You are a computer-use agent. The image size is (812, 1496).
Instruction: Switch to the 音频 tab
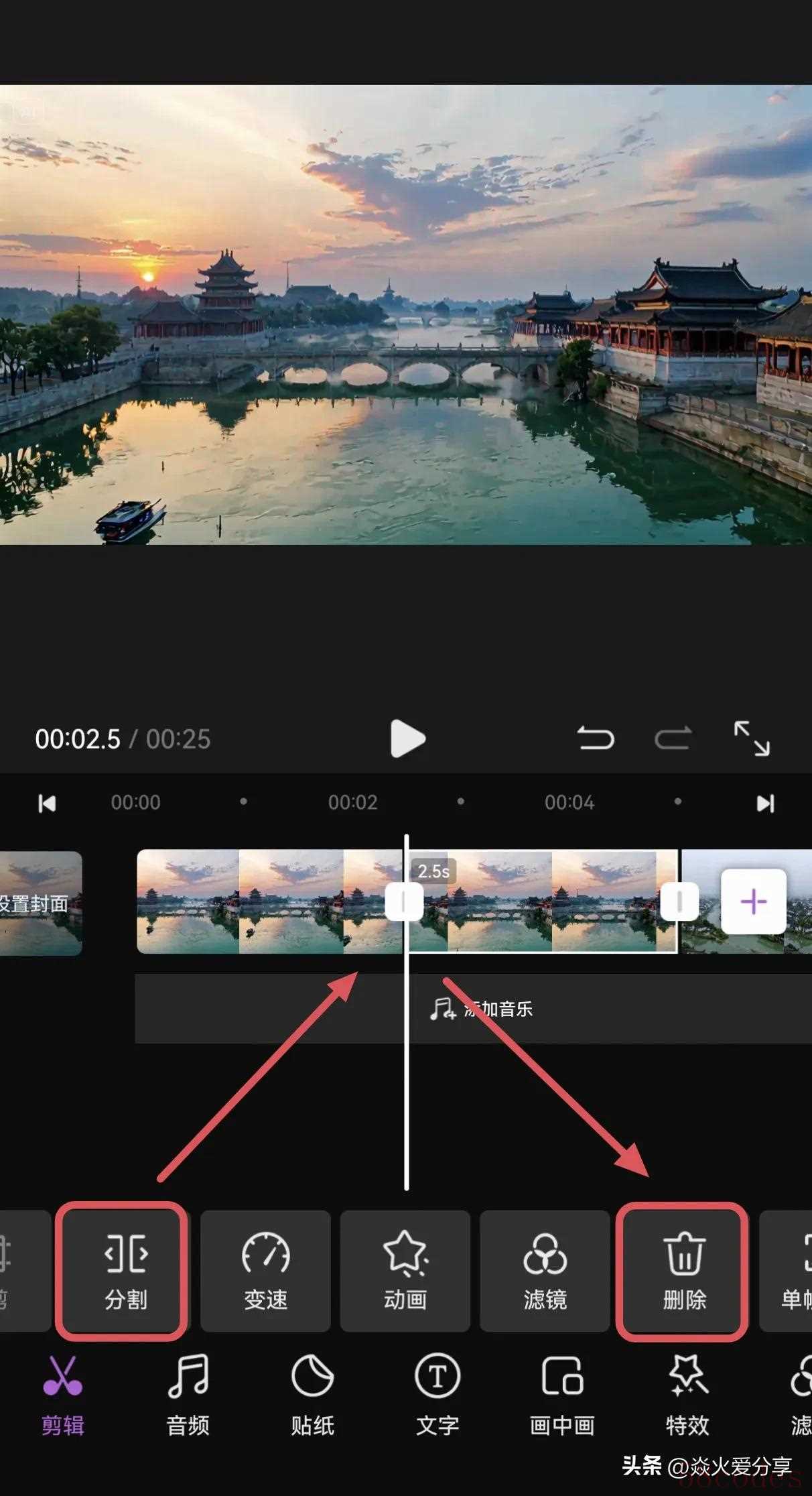pyautogui.click(x=188, y=1394)
